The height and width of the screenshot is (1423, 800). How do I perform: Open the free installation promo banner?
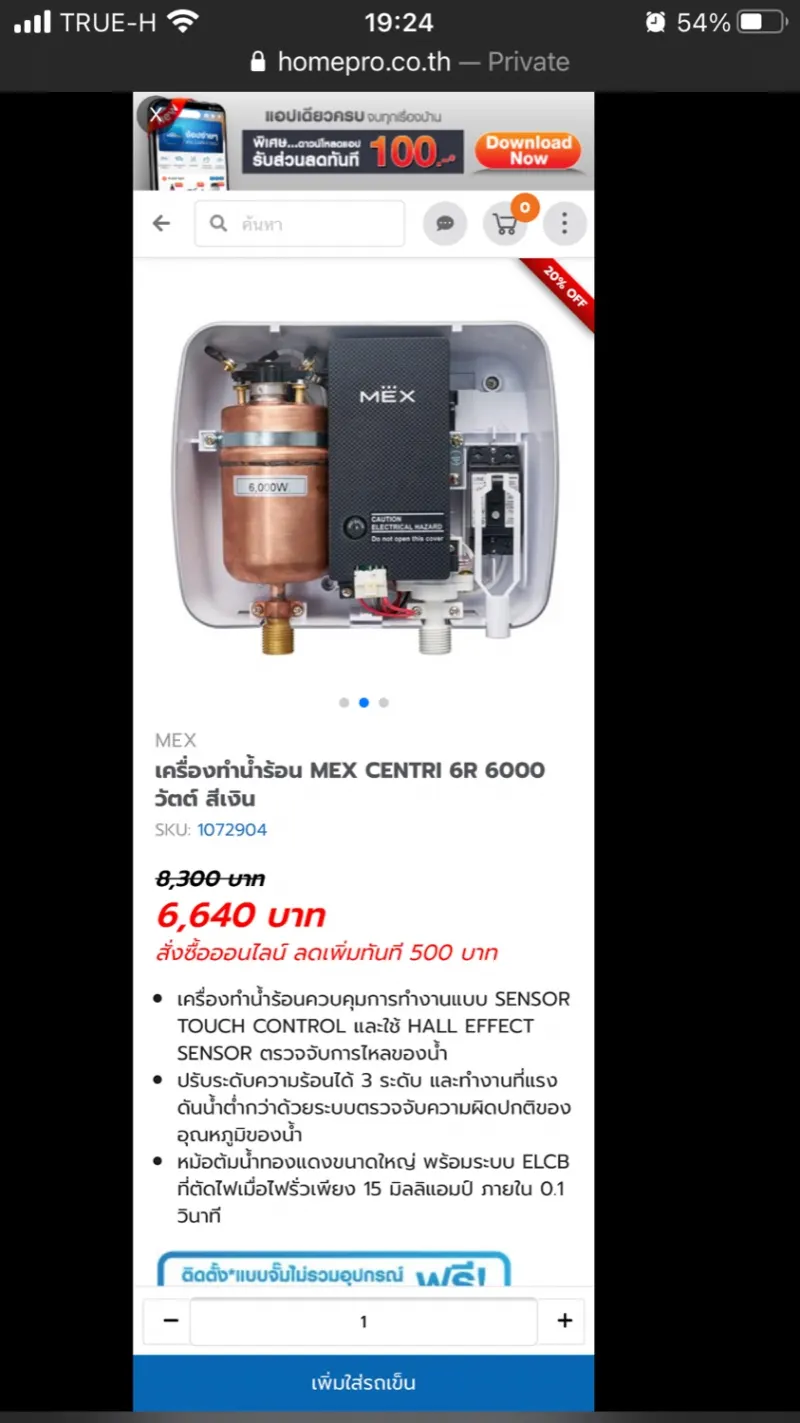click(334, 1268)
